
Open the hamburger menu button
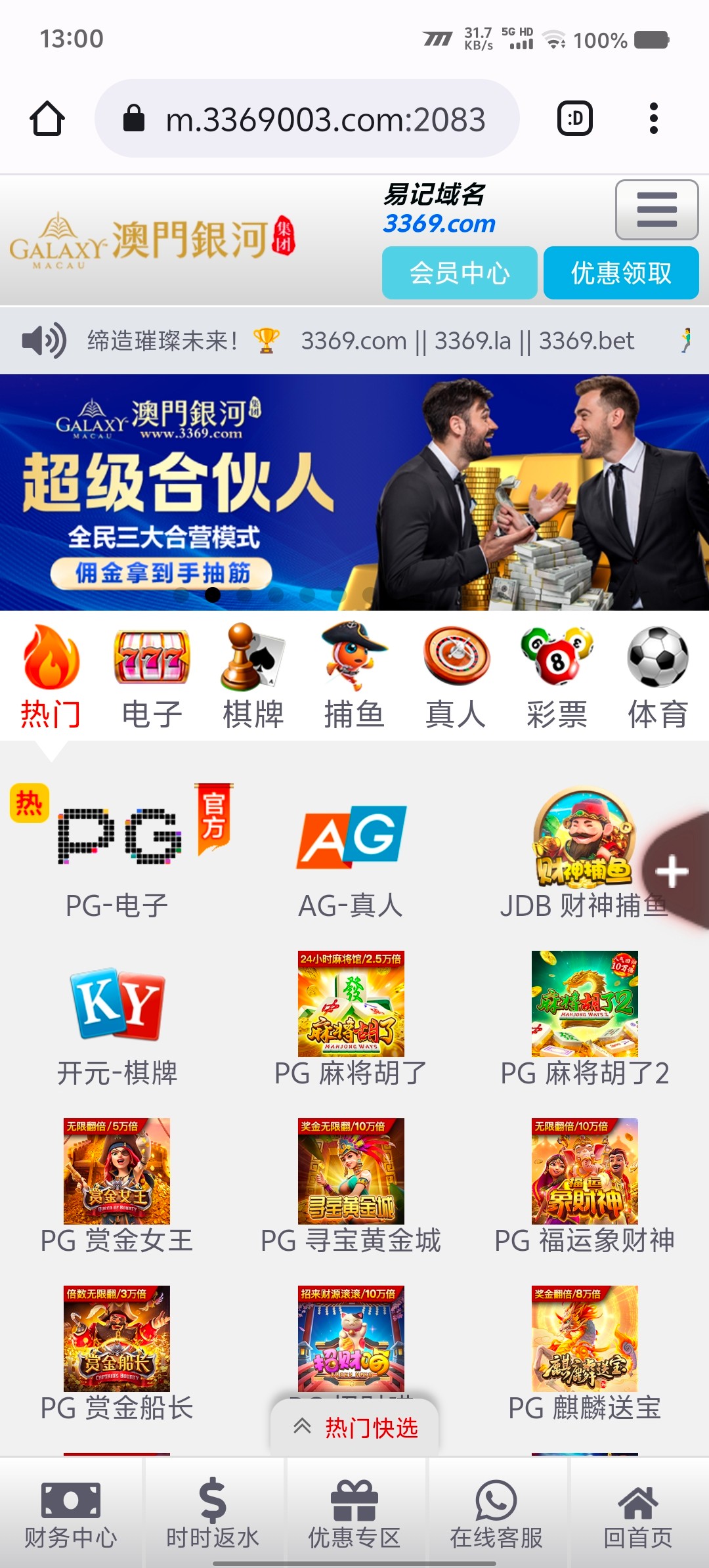click(x=656, y=209)
